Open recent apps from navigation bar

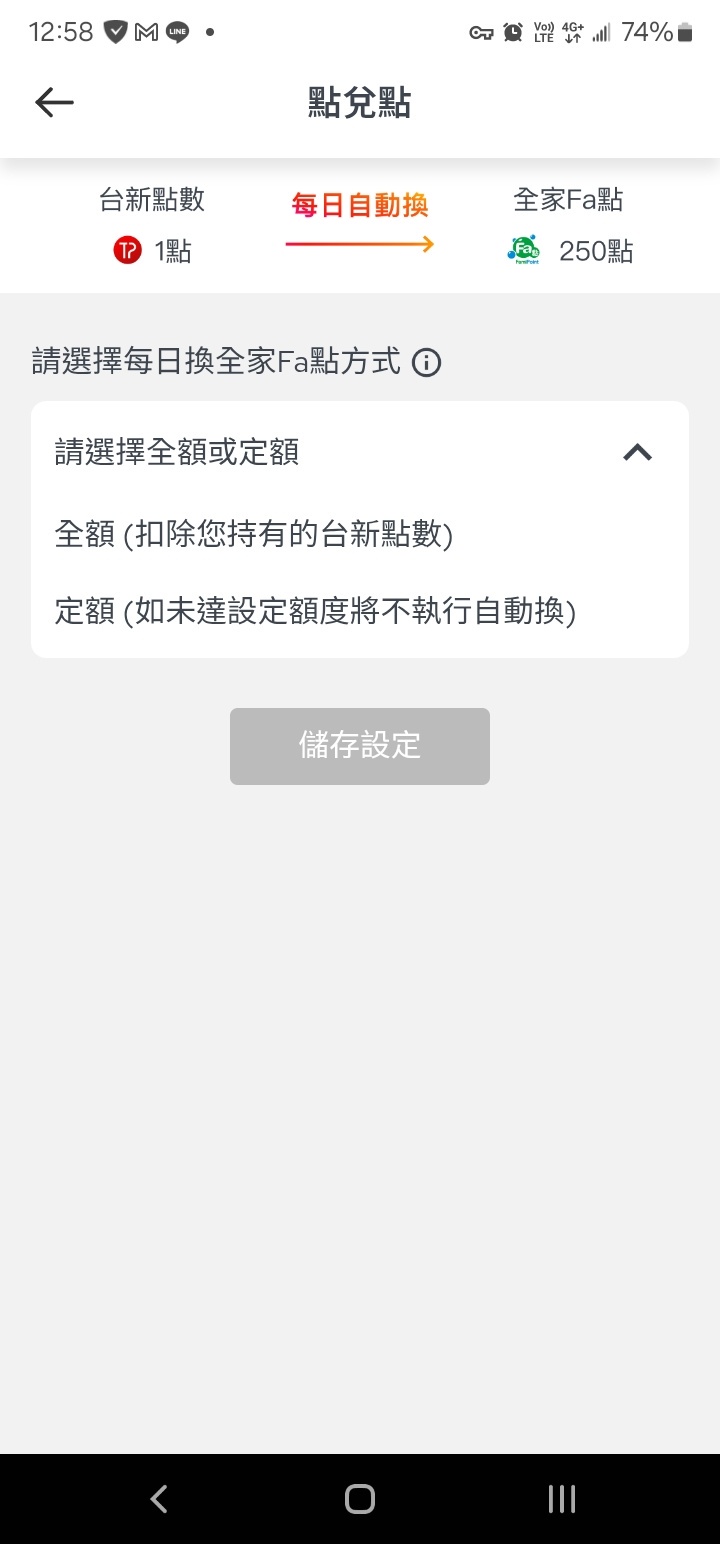pos(561,1498)
